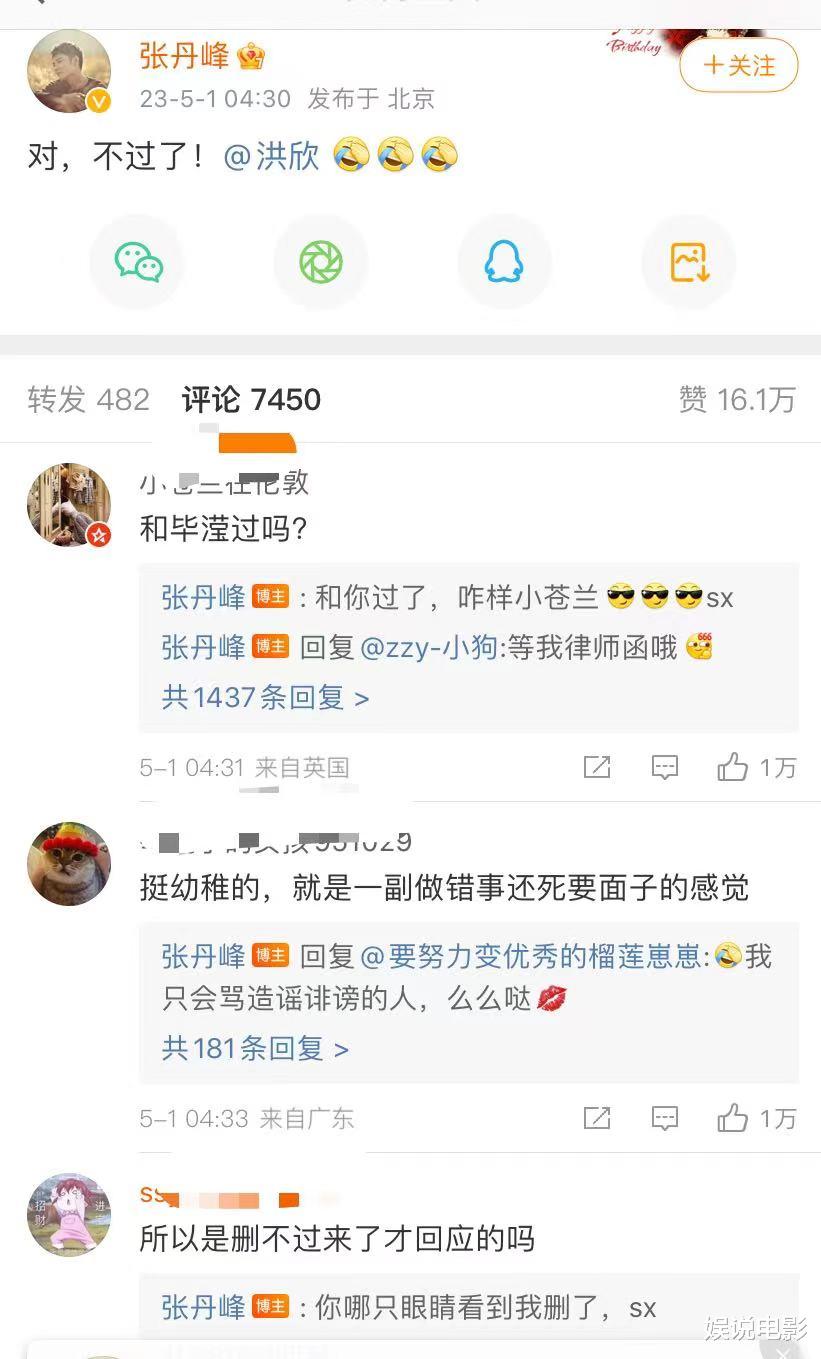Viewport: 821px width, 1359px height.
Task: Repost the 和毕滢过吗 comment
Action: tap(596, 767)
